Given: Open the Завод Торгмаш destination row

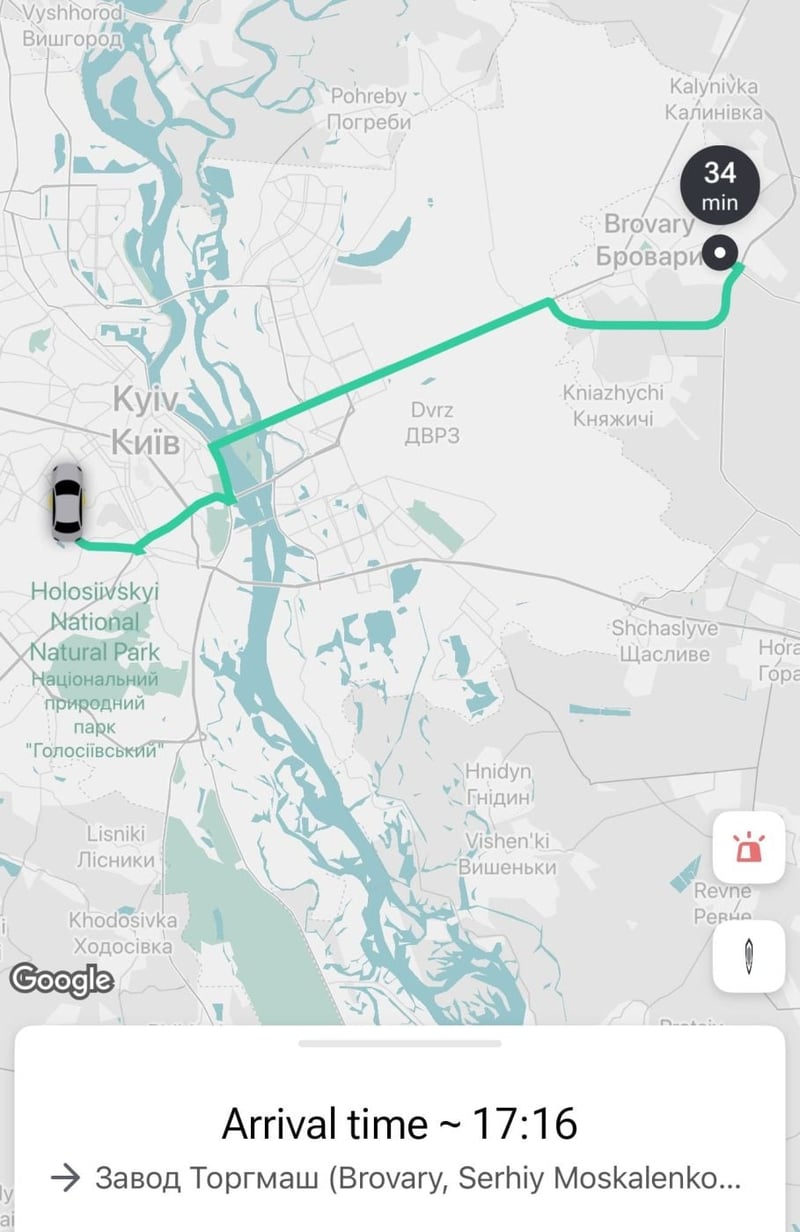Looking at the screenshot, I should click(x=400, y=1179).
